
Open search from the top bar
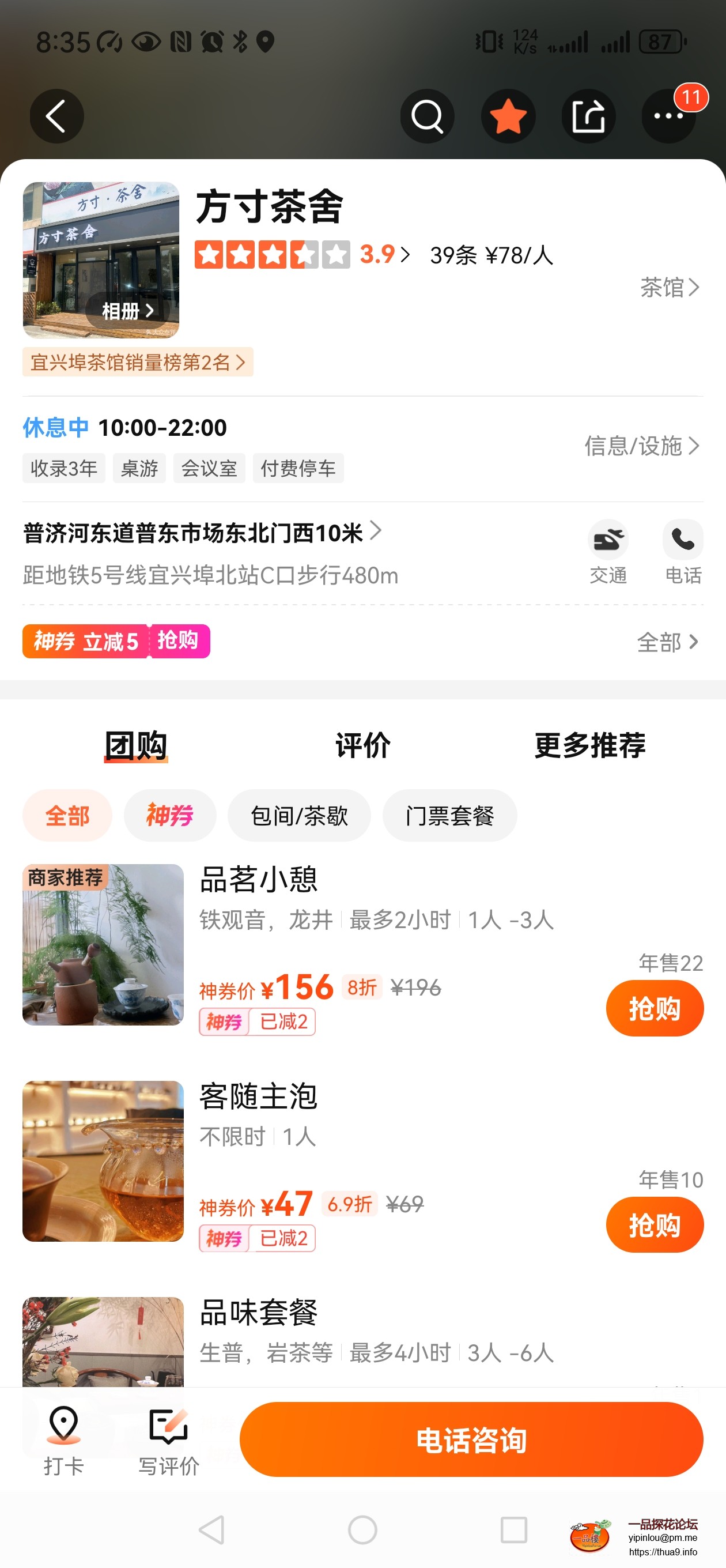(x=426, y=116)
